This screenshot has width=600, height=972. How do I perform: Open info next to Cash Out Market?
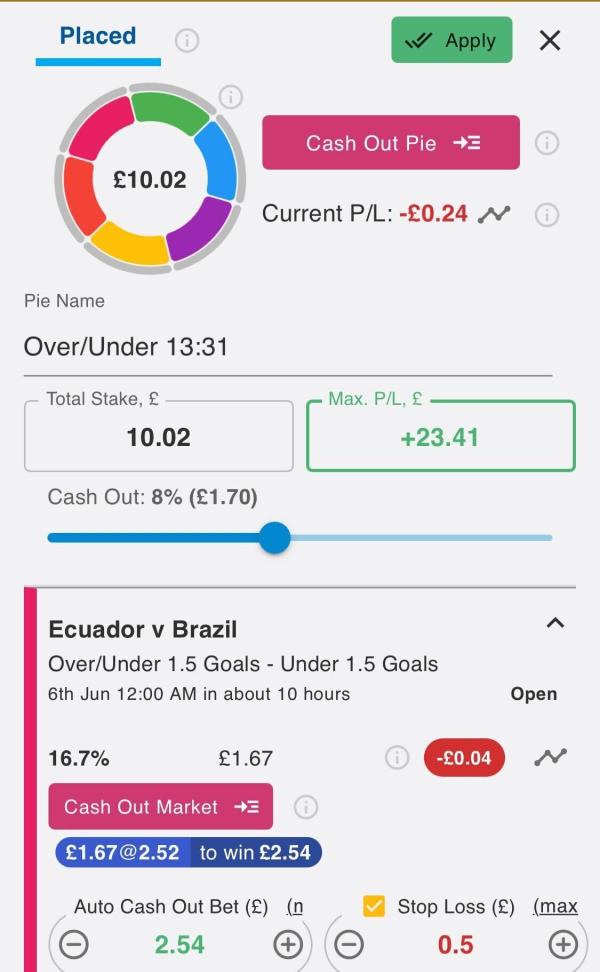[306, 806]
